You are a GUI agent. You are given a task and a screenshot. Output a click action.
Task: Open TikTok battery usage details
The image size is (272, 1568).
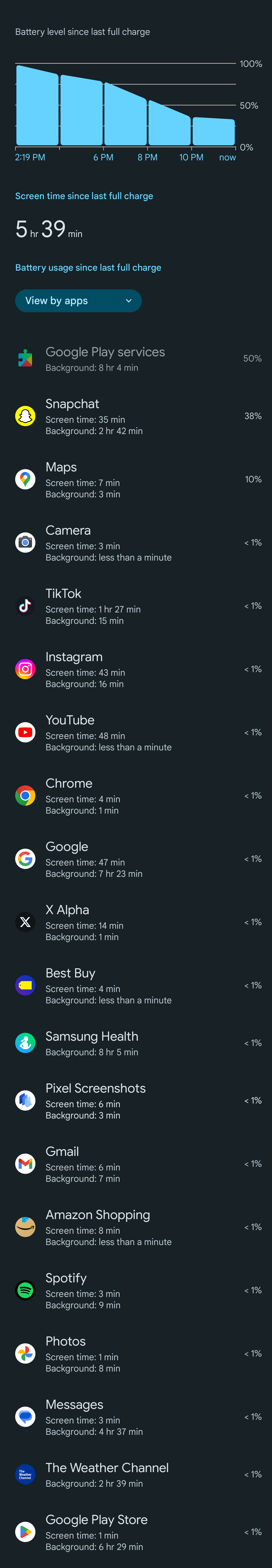click(x=136, y=606)
